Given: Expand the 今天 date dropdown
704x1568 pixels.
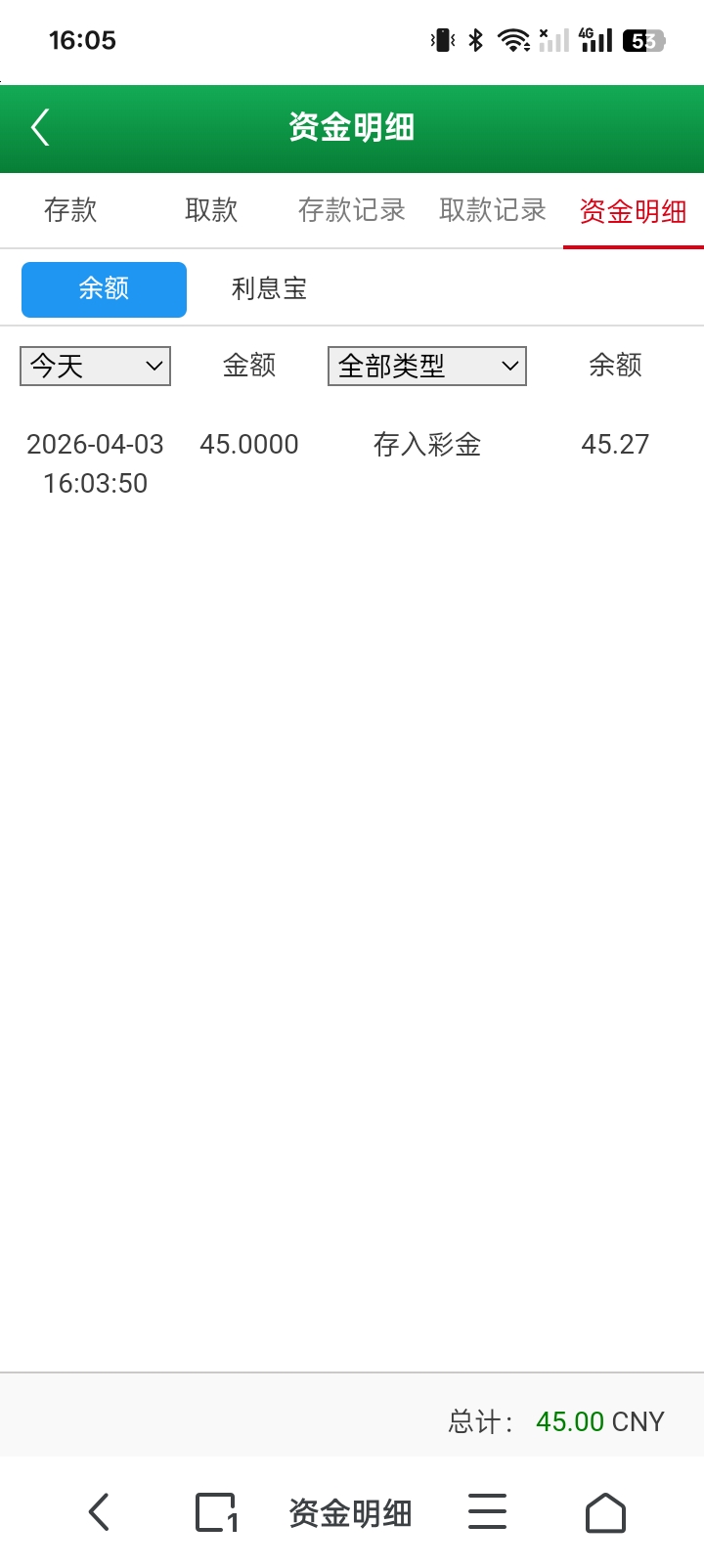Looking at the screenshot, I should pyautogui.click(x=96, y=367).
